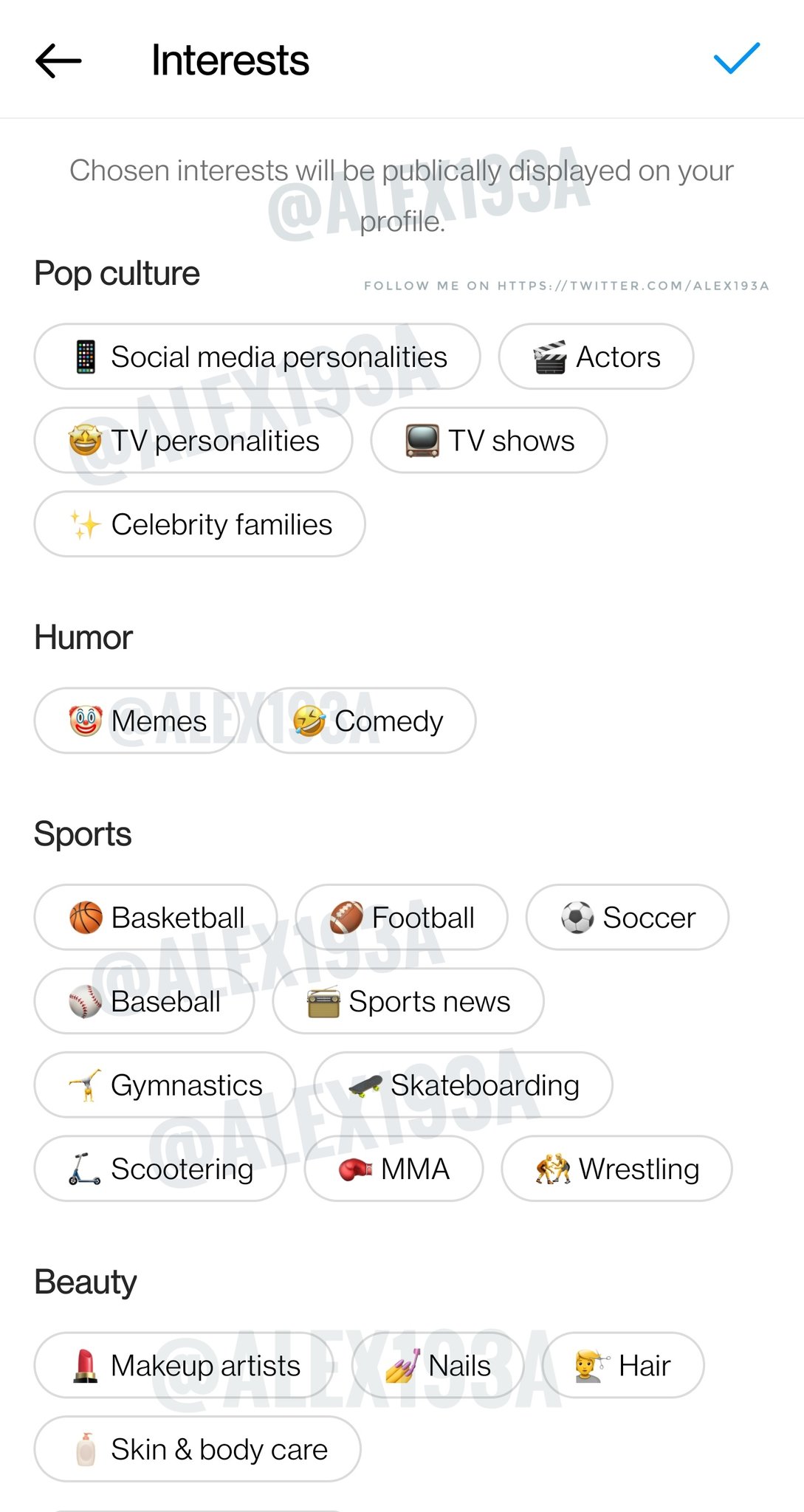Select the Comedy chip
Screen dimensions: 804x1512
367,721
